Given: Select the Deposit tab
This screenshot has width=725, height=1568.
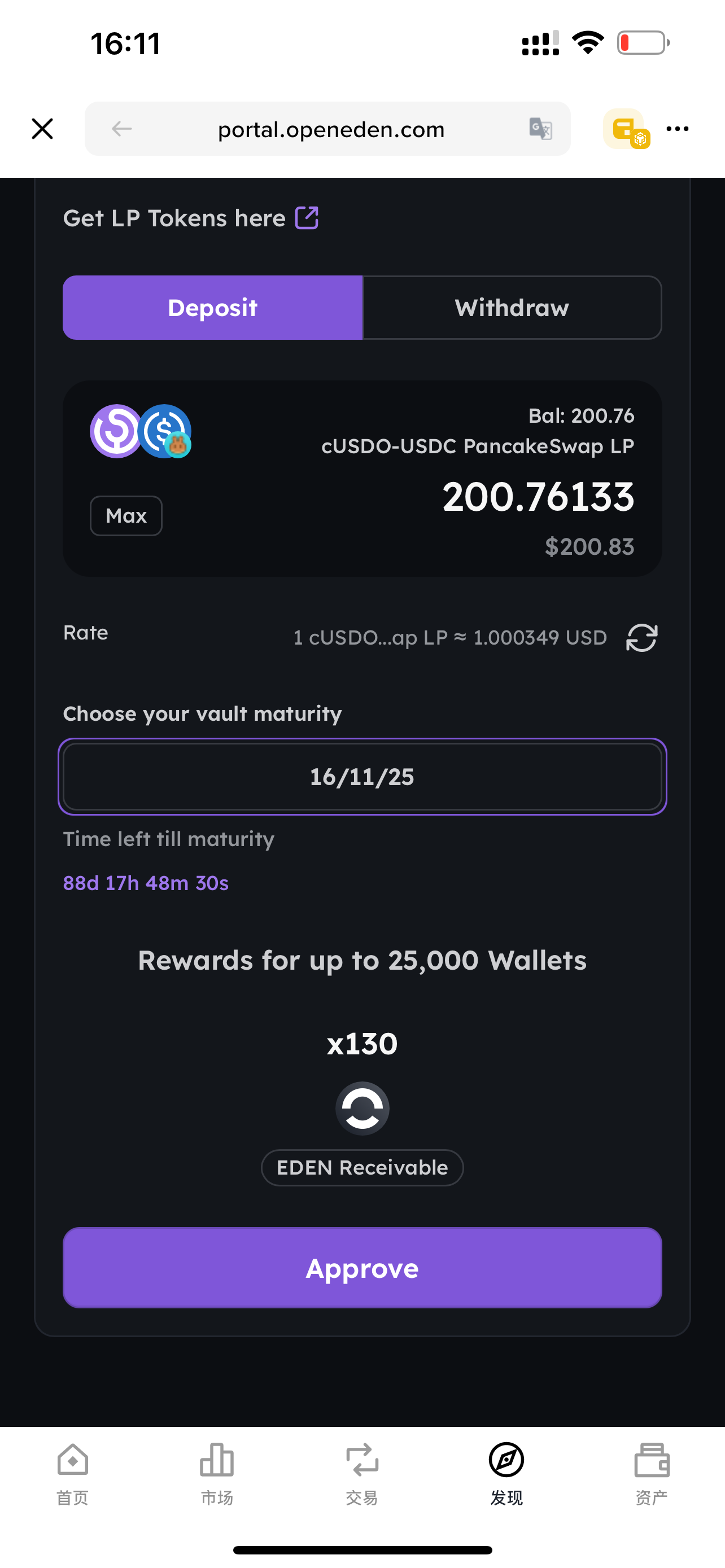Looking at the screenshot, I should click(212, 308).
